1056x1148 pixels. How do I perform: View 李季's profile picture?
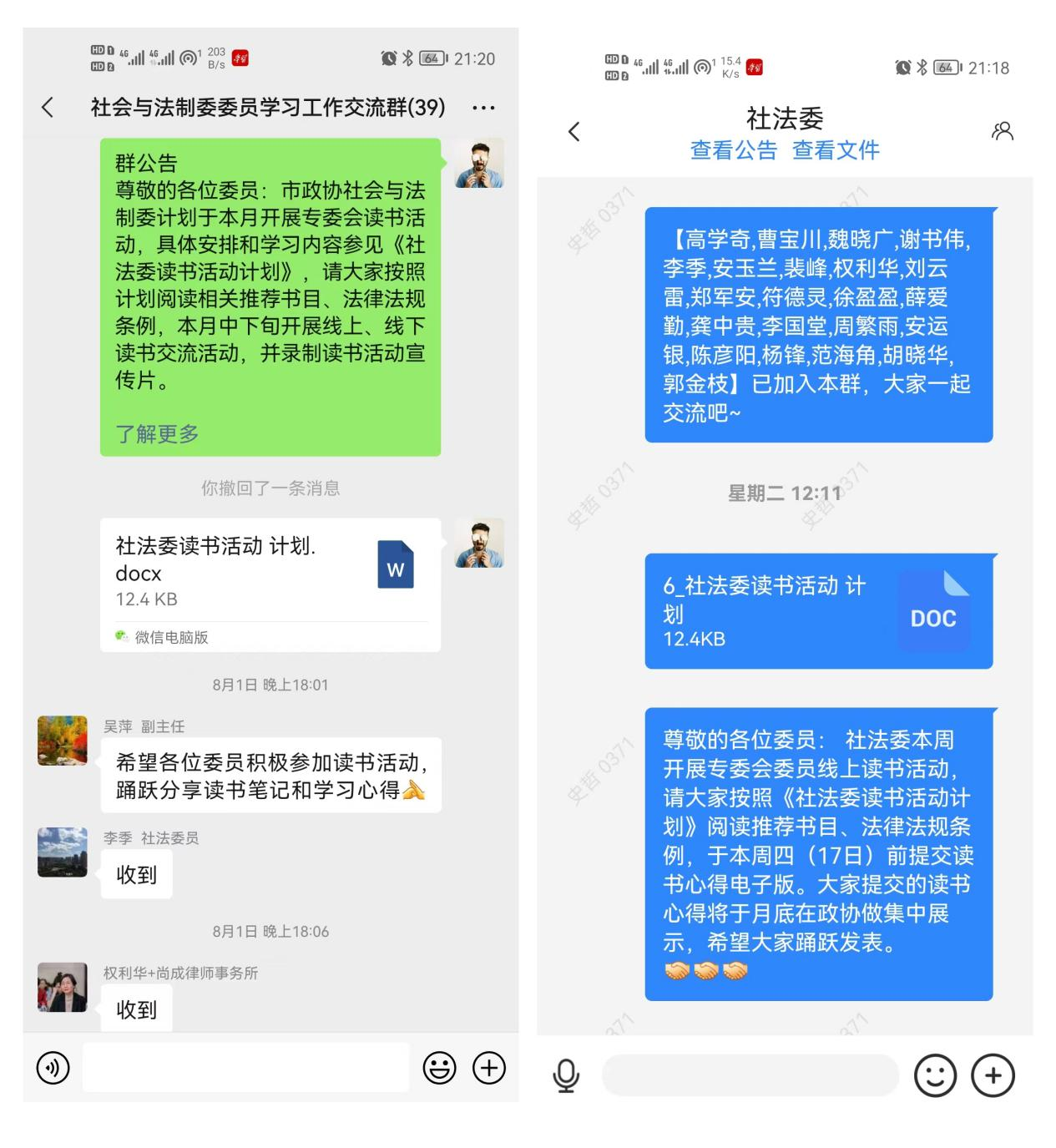[63, 852]
